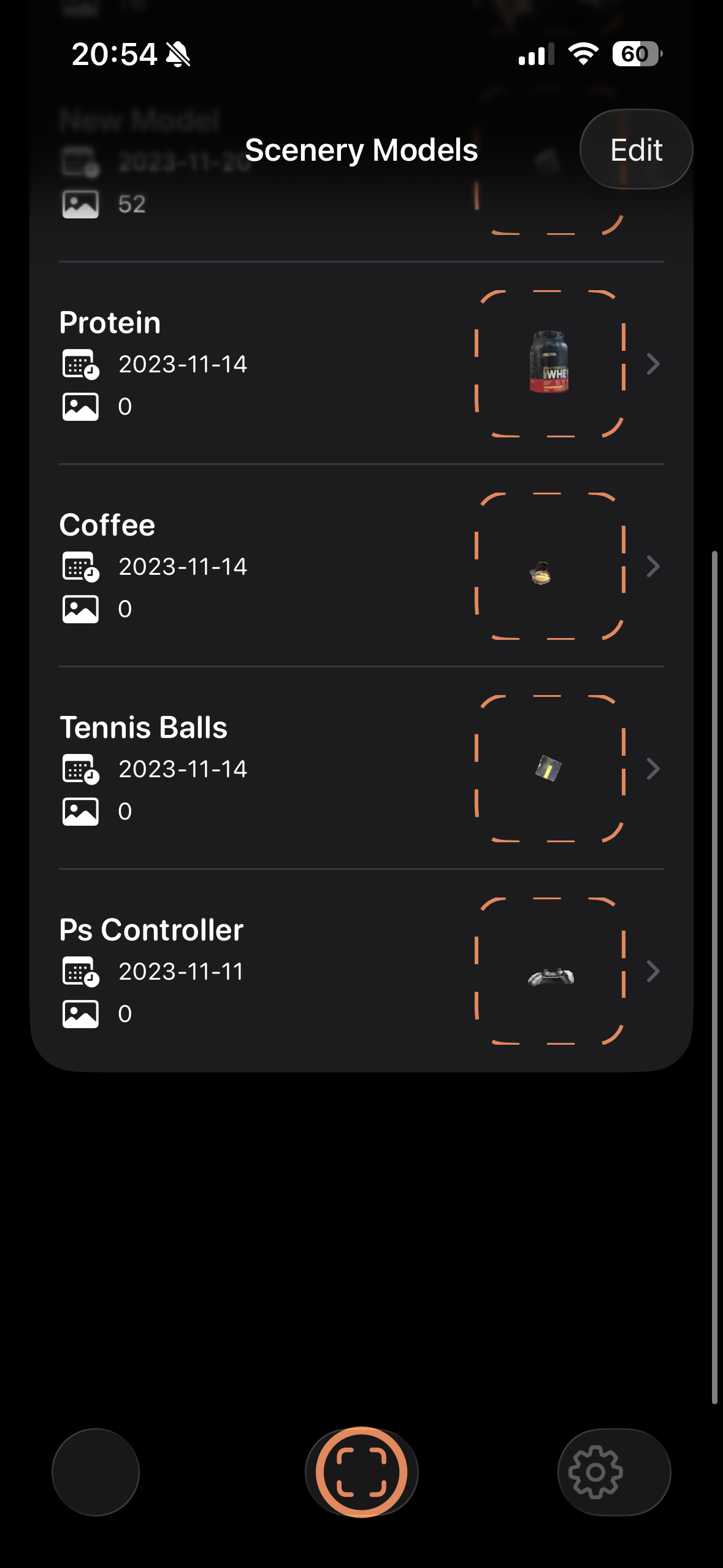
Task: Open the Ps Controller model
Action: click(361, 971)
